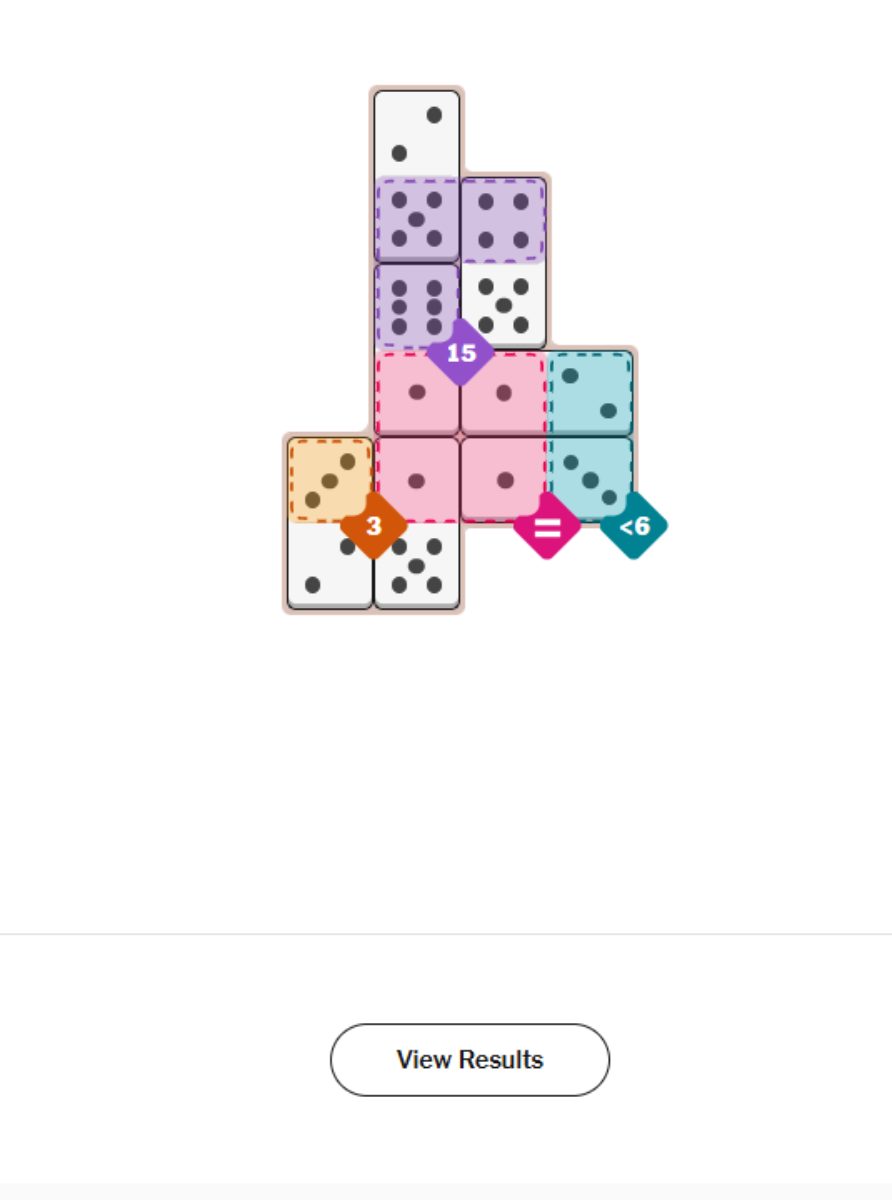The image size is (892, 1200).
Task: Click the lower-left pink one-pip die
Action: pyautogui.click(x=418, y=480)
